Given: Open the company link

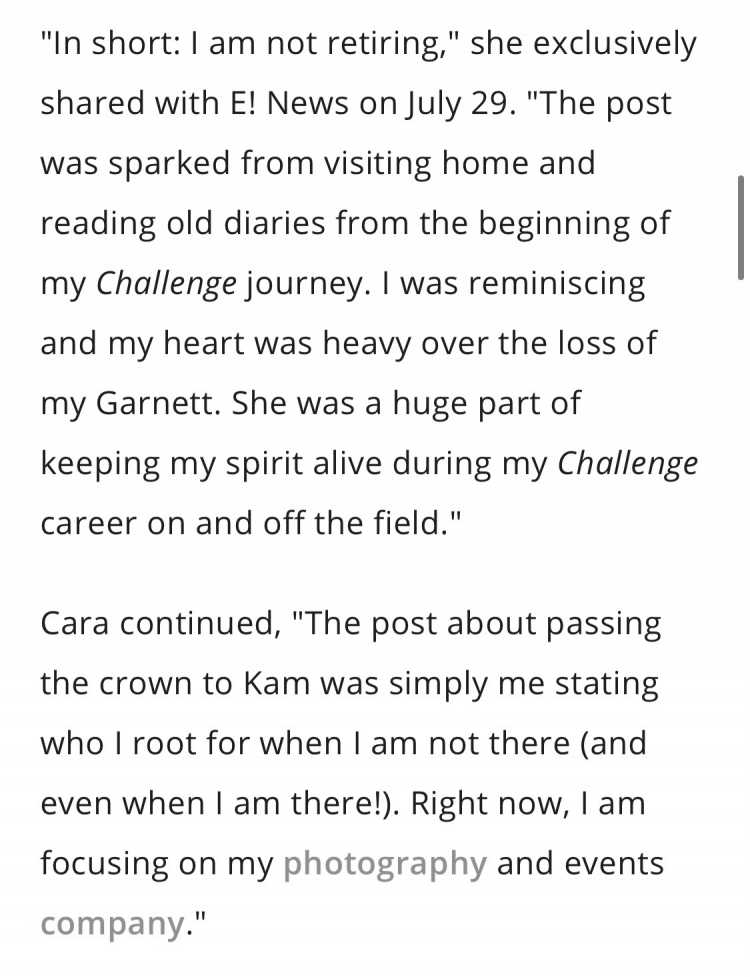Looking at the screenshot, I should pyautogui.click(x=110, y=923).
